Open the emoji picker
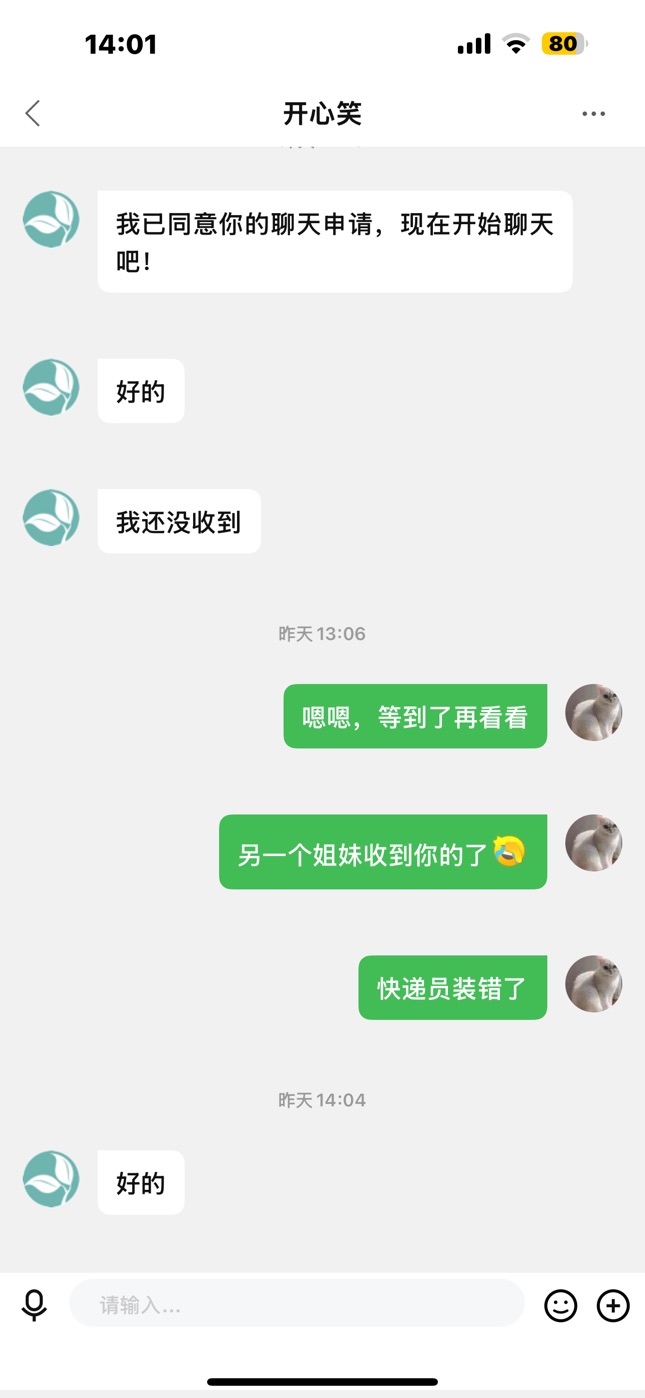The width and height of the screenshot is (645, 1398). click(561, 1305)
